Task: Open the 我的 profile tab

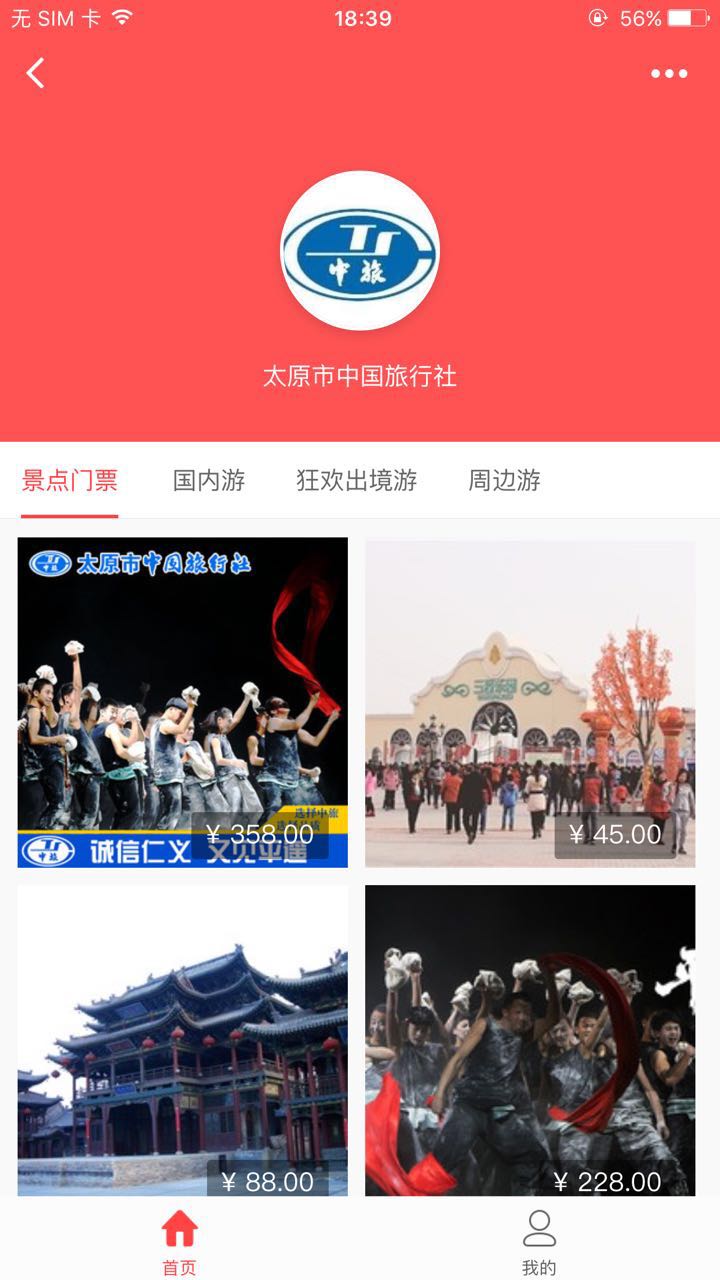Action: [539, 1240]
